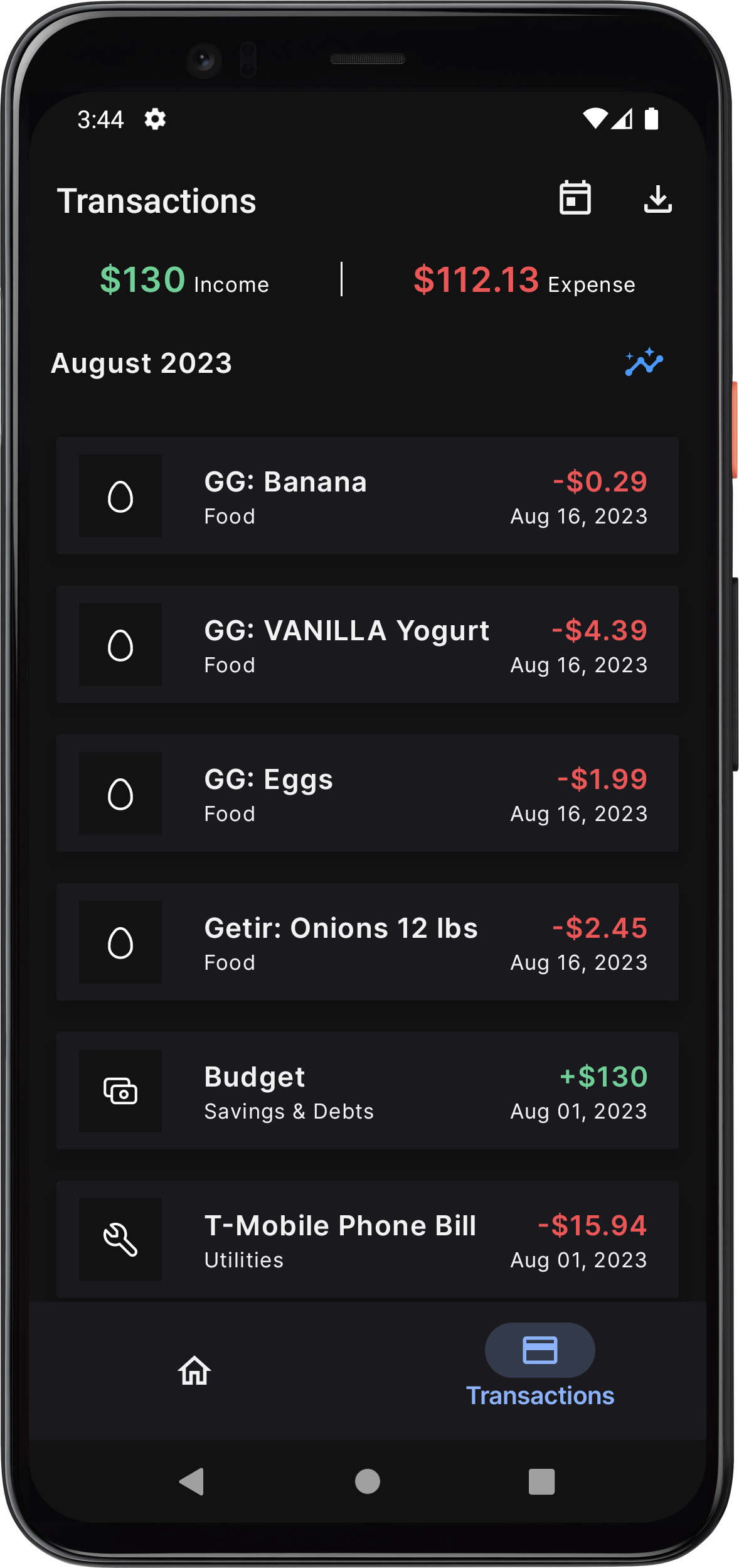This screenshot has height=1568, width=739.
Task: Go back using the system back button
Action: click(x=192, y=1482)
